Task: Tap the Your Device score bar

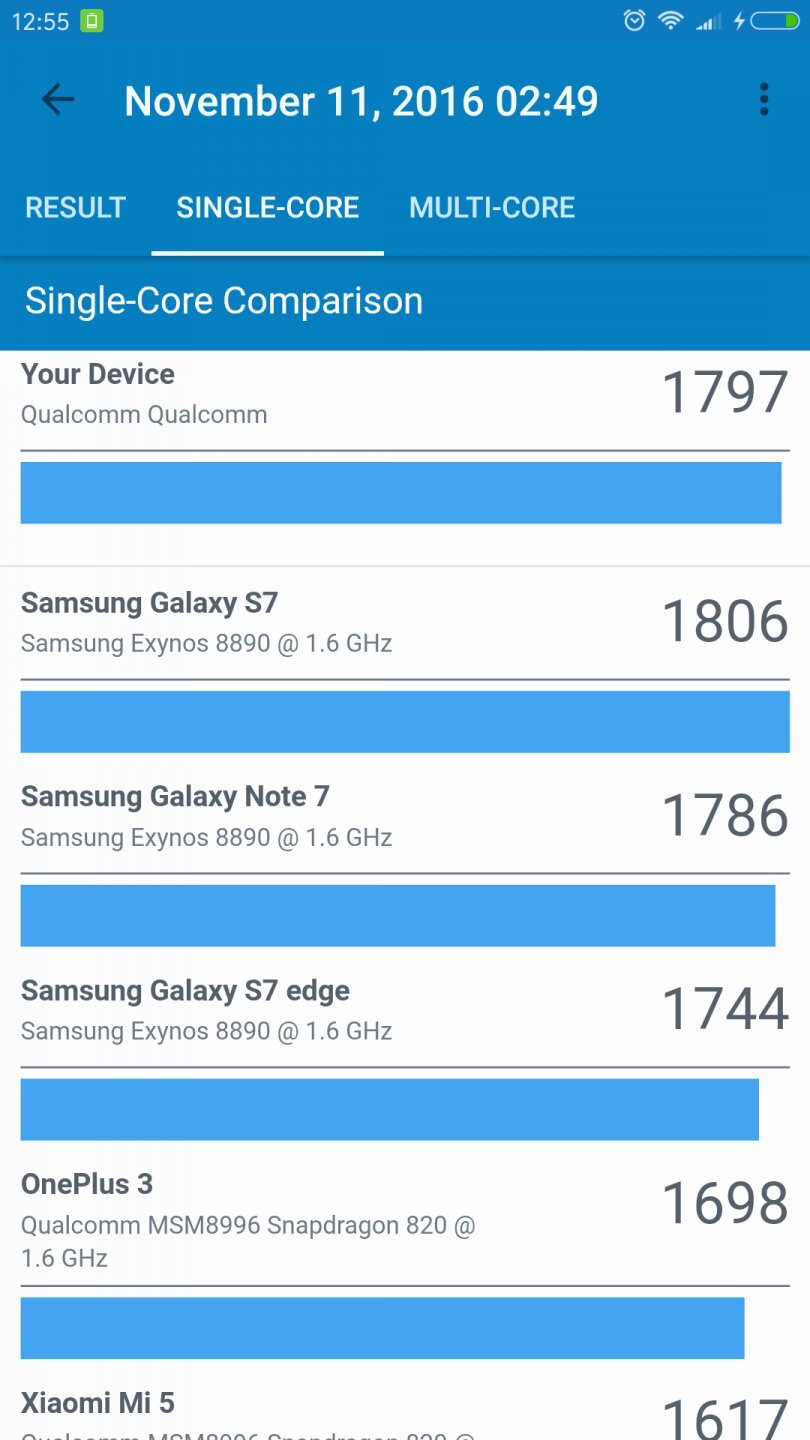Action: [x=400, y=493]
